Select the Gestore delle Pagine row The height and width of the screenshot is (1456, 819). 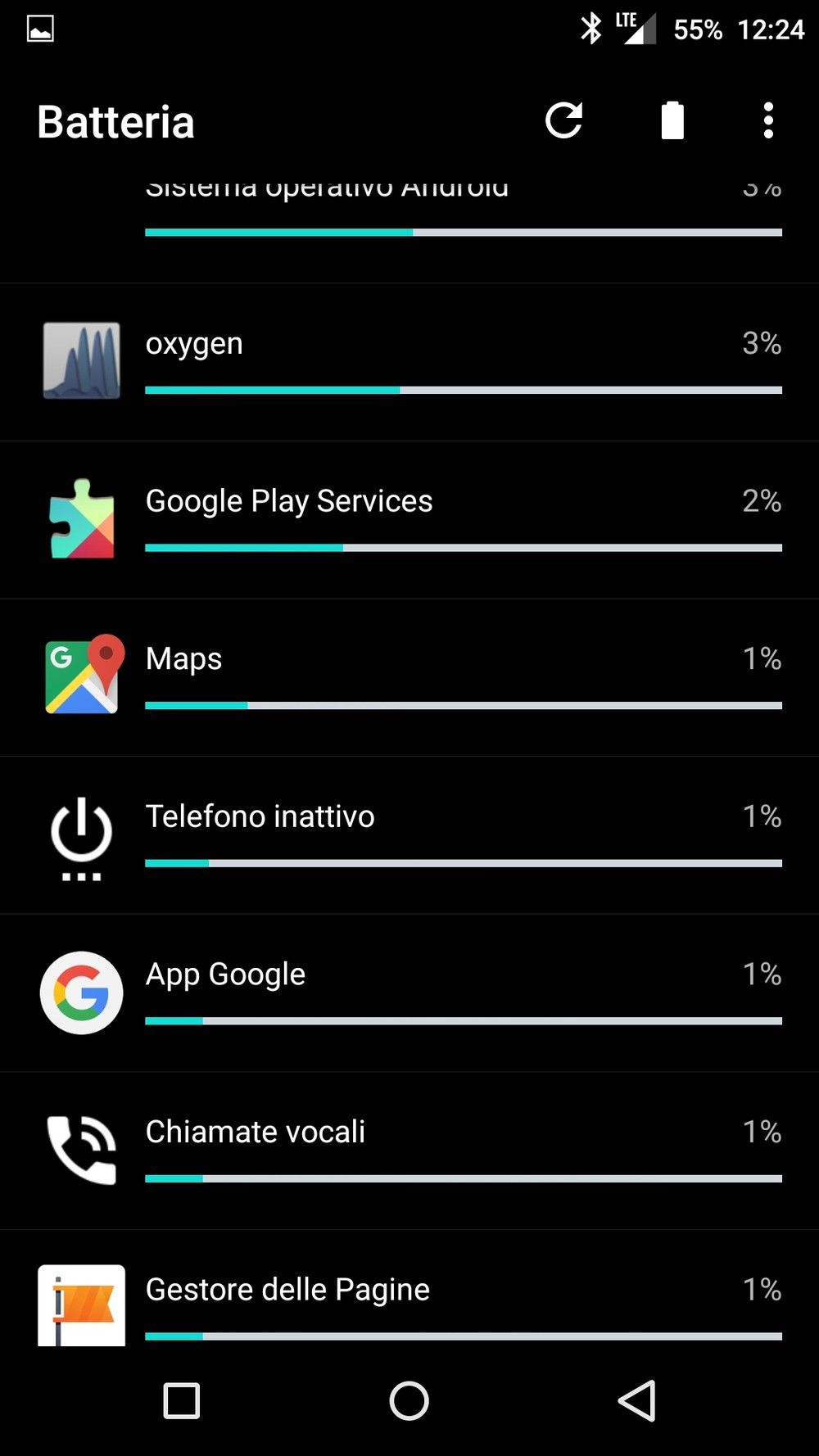point(409,1288)
